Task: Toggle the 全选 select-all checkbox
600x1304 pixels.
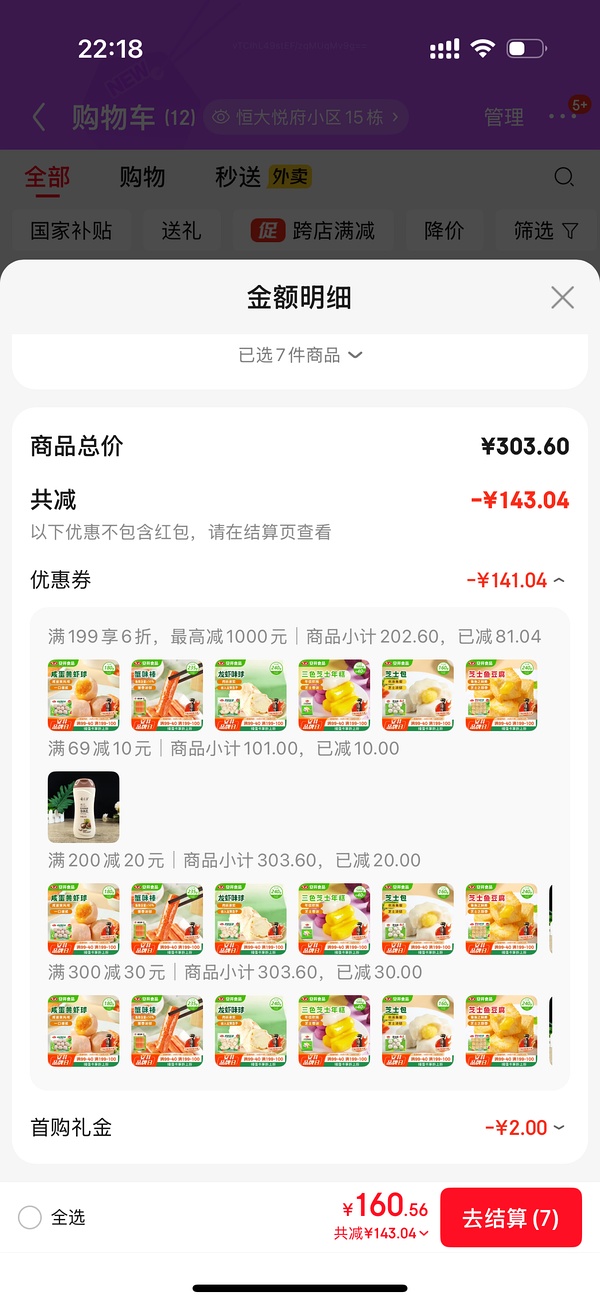Action: click(30, 1217)
